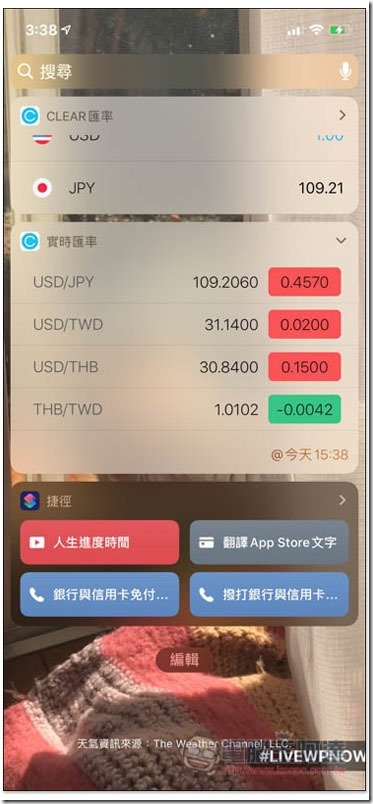Image resolution: width=373 pixels, height=804 pixels.
Task: Open the JPY currency row
Action: tap(184, 188)
